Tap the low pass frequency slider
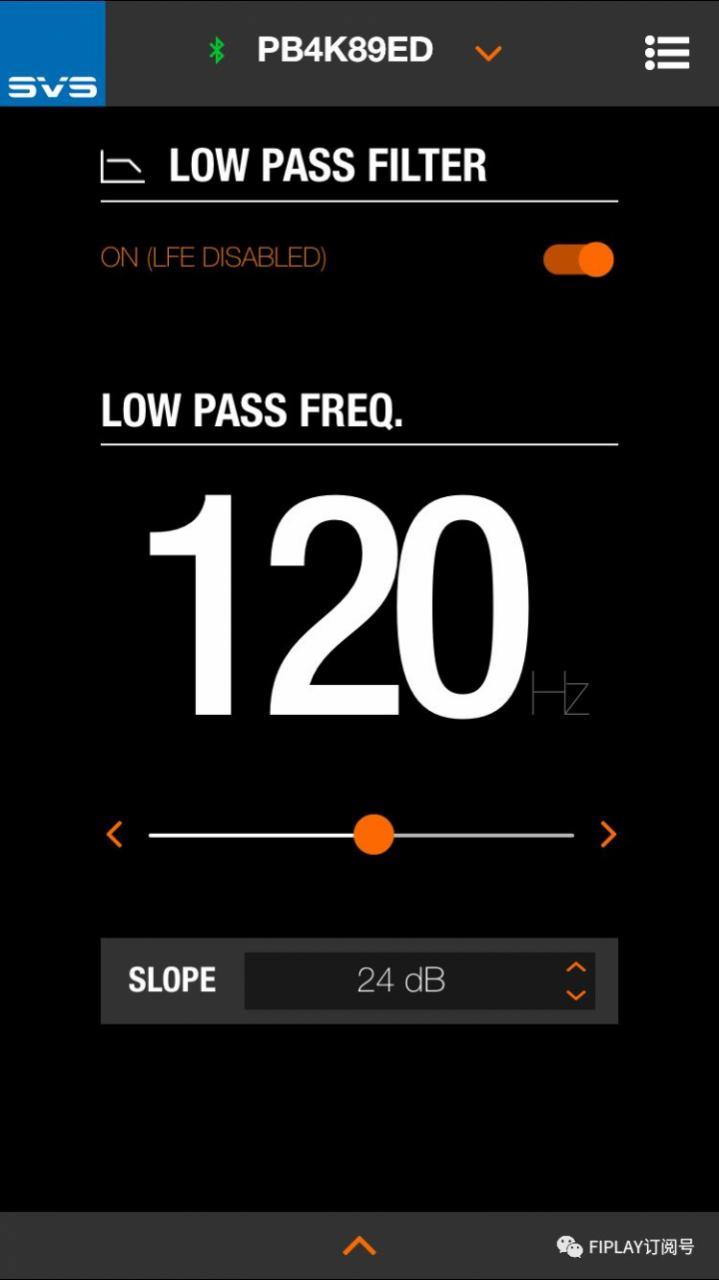This screenshot has height=1280, width=719. 374,834
